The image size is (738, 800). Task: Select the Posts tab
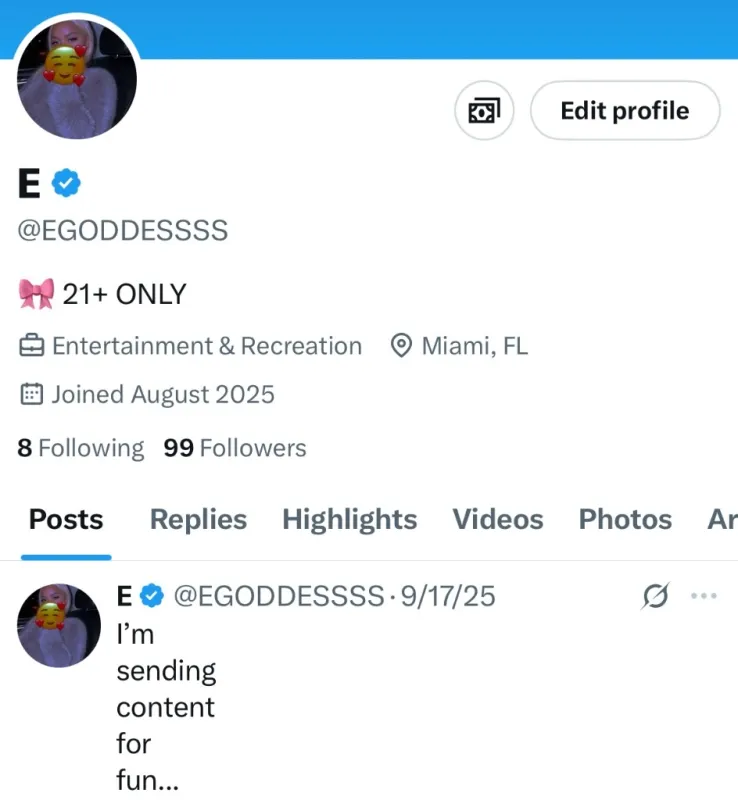pos(66,519)
